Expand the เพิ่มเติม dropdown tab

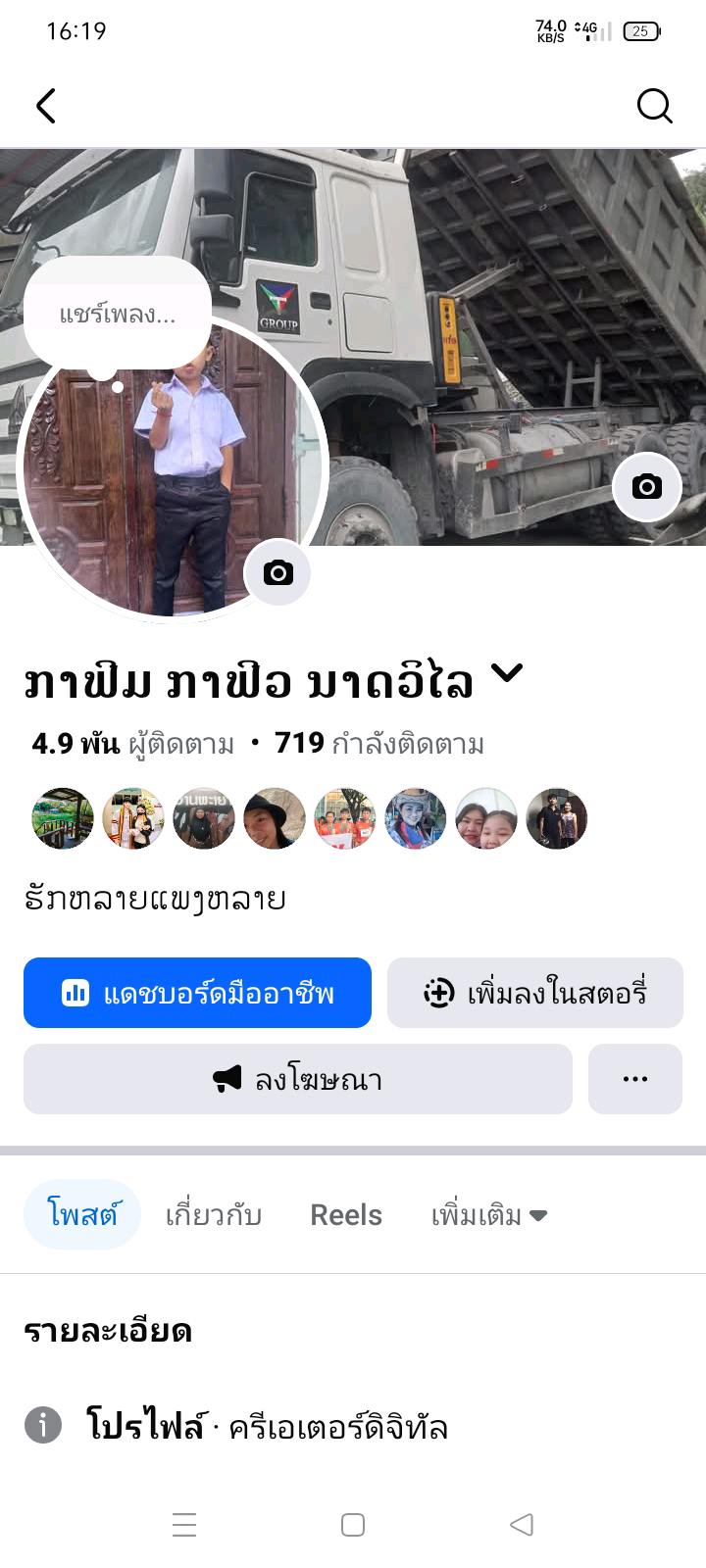tap(488, 1215)
